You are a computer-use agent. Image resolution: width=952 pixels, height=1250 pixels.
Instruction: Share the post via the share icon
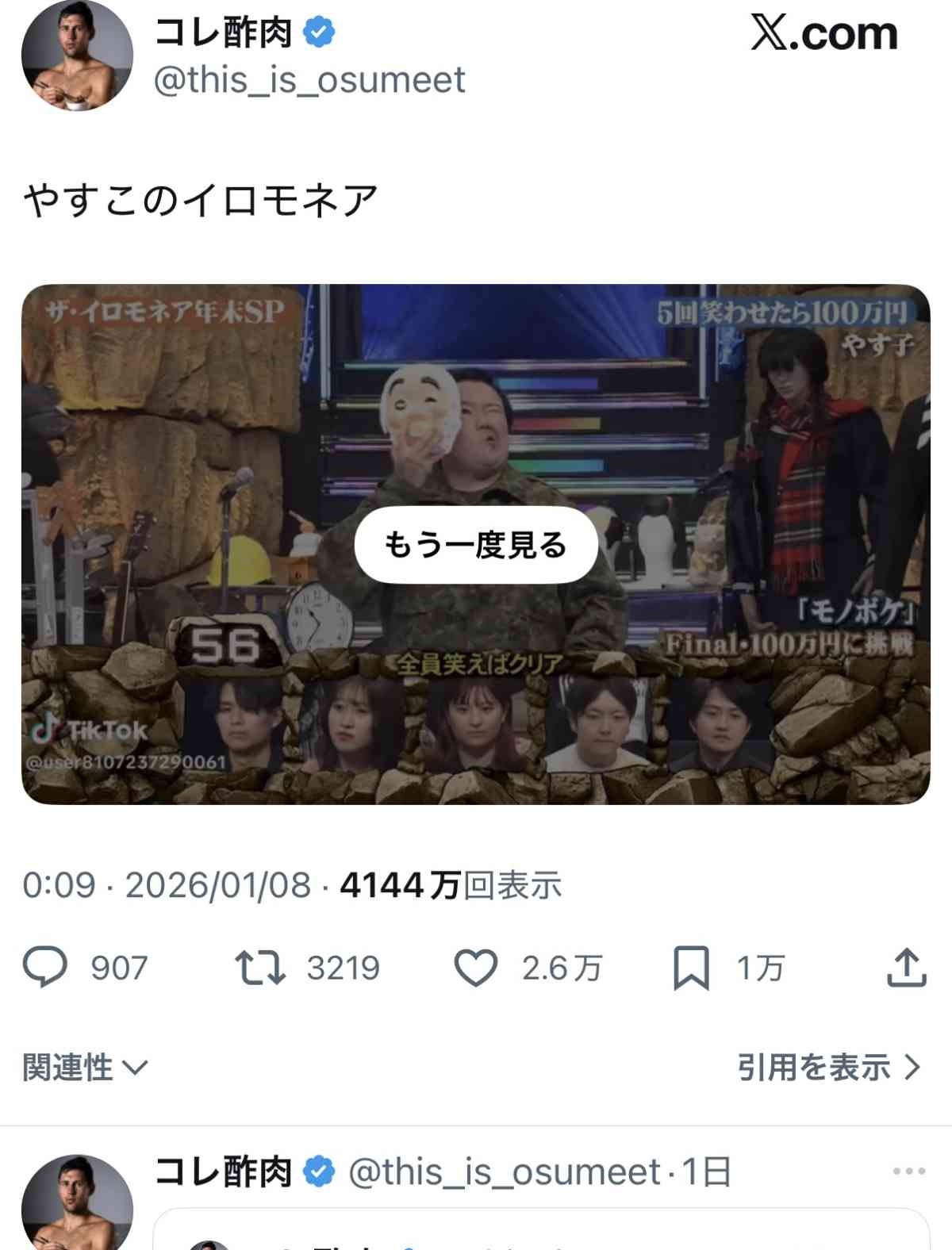(906, 968)
